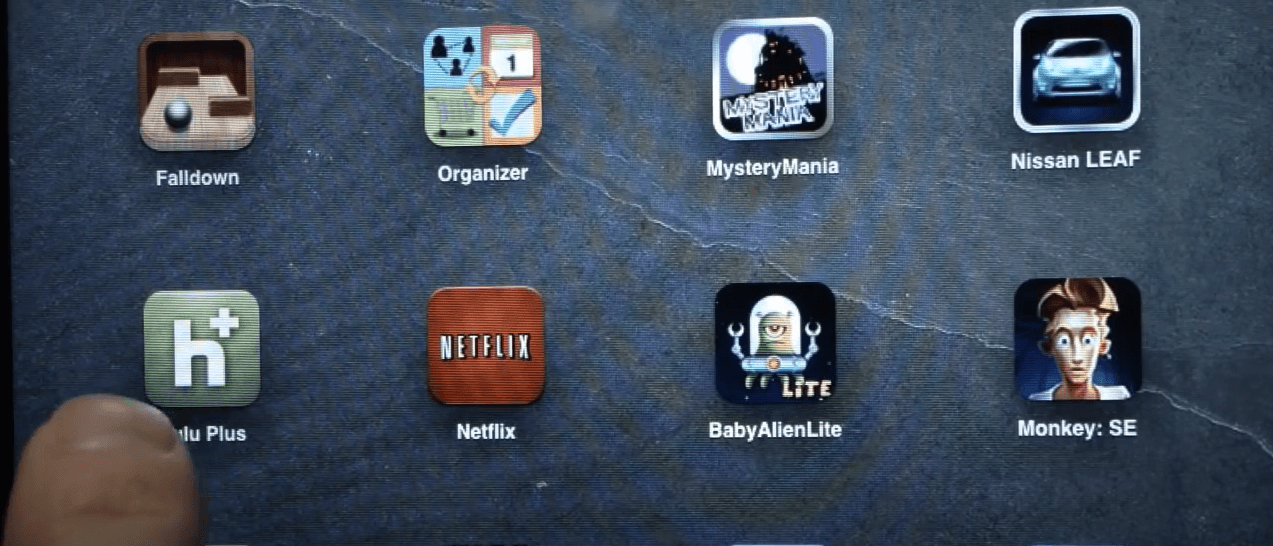Screen dimensions: 1273x546
Task: Open MysteryMania
Action: pos(772,79)
